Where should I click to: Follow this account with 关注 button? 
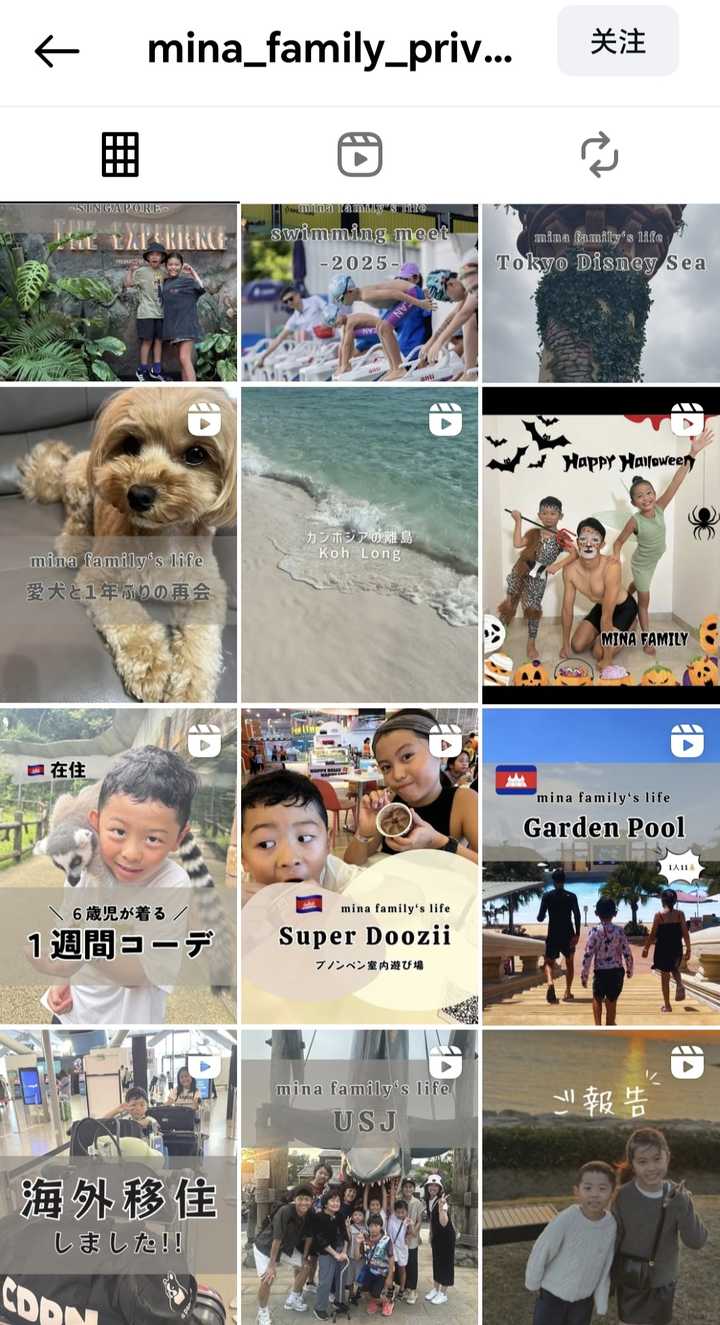tap(617, 42)
